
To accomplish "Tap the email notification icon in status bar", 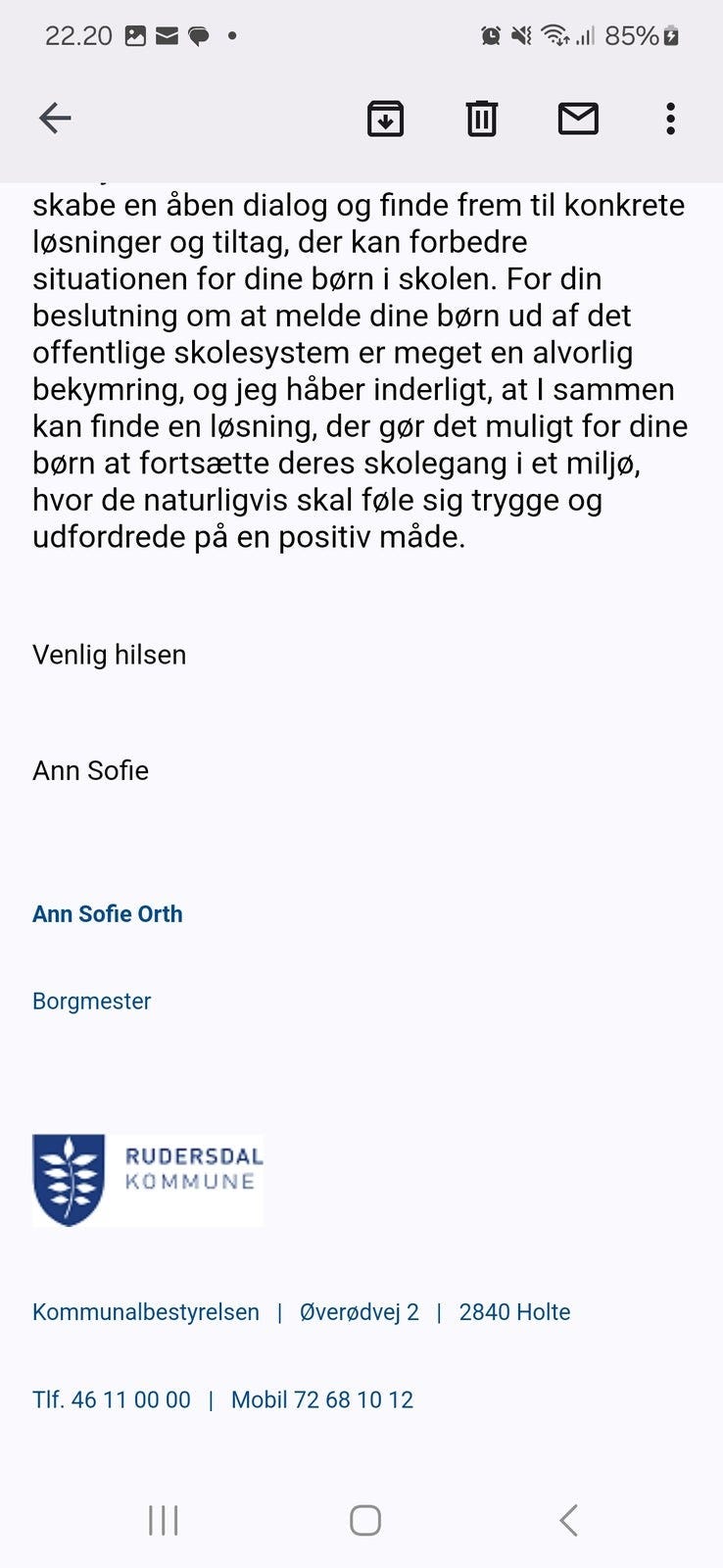I will click(x=167, y=36).
